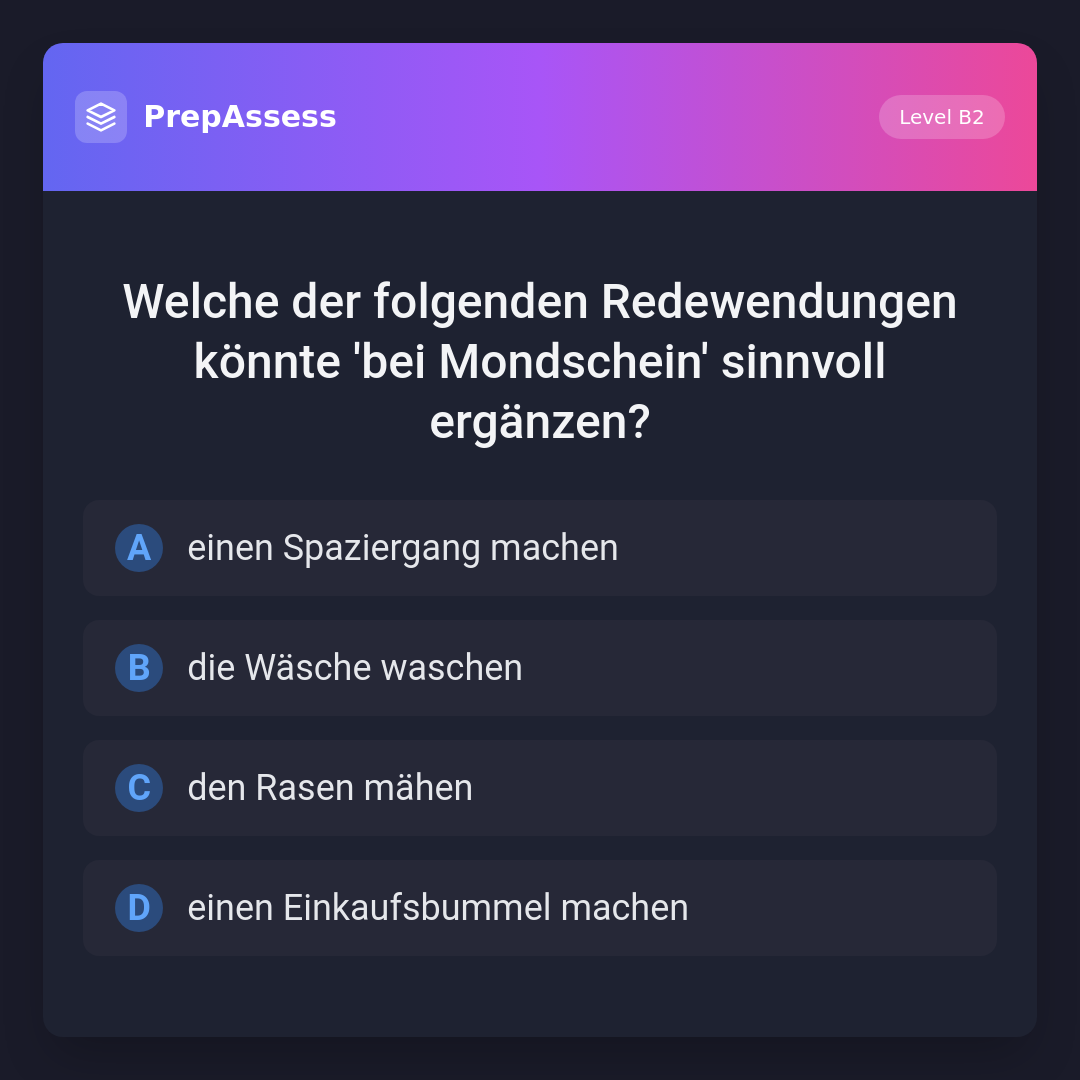Select answer A 'einen Spaziergang machen'
The height and width of the screenshot is (1080, 1080).
click(x=540, y=548)
